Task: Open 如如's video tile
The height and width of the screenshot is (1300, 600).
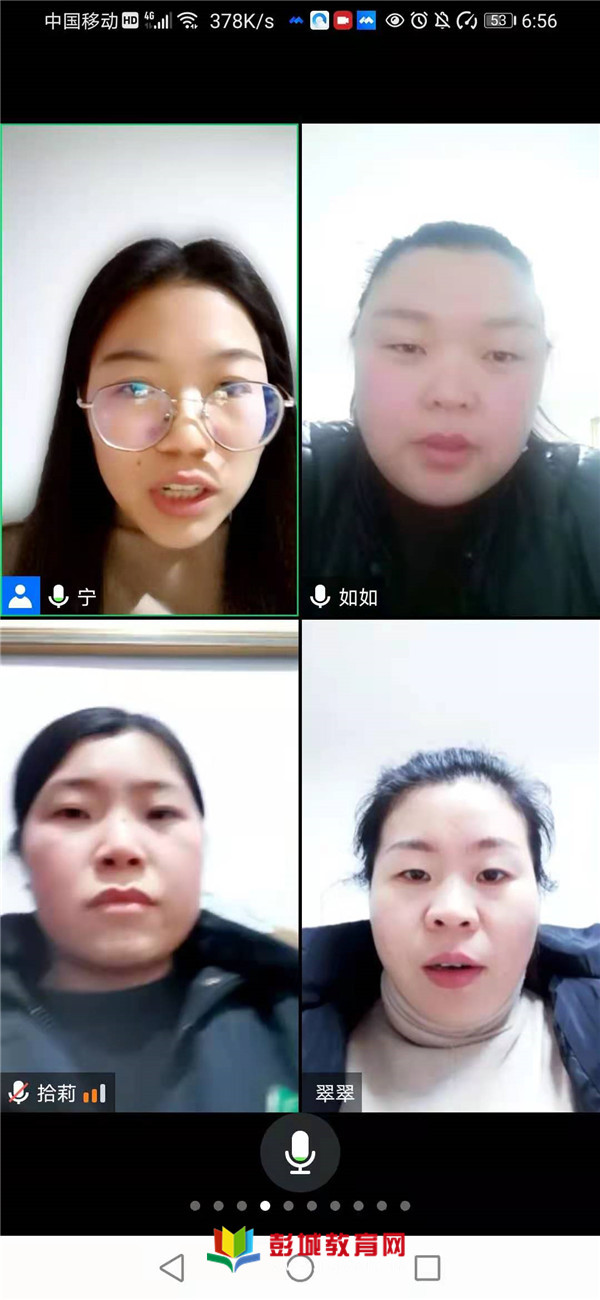Action: tap(451, 370)
